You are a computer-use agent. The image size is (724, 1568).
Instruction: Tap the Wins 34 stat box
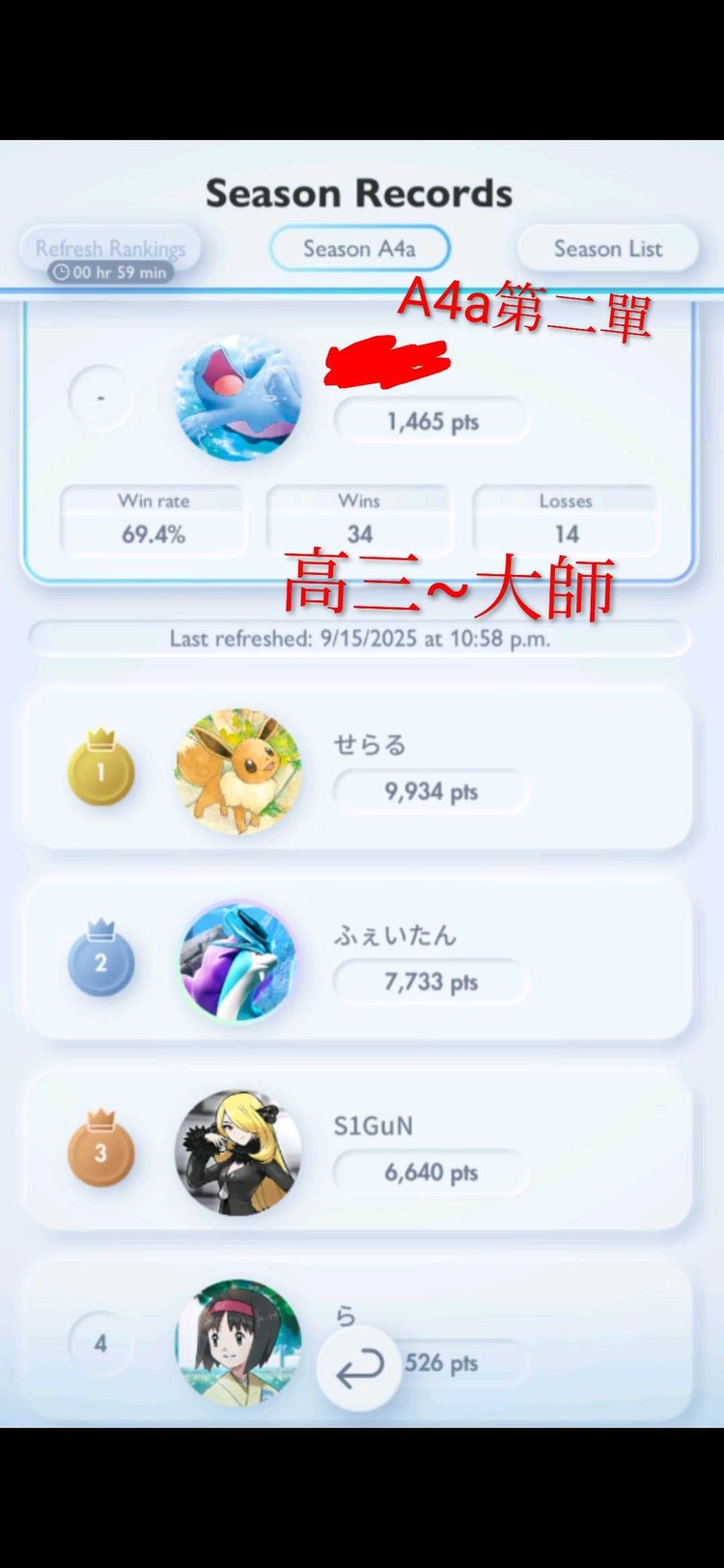click(x=359, y=517)
